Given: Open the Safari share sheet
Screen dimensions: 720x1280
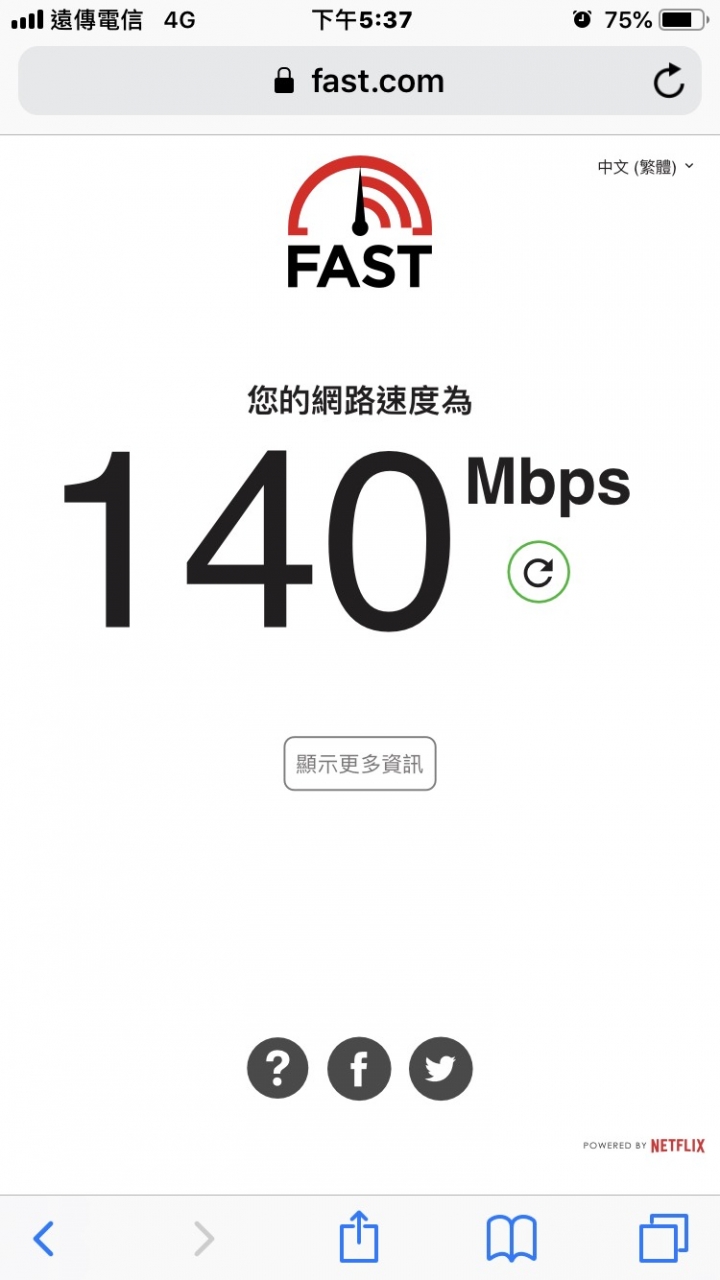Looking at the screenshot, I should click(x=359, y=1236).
